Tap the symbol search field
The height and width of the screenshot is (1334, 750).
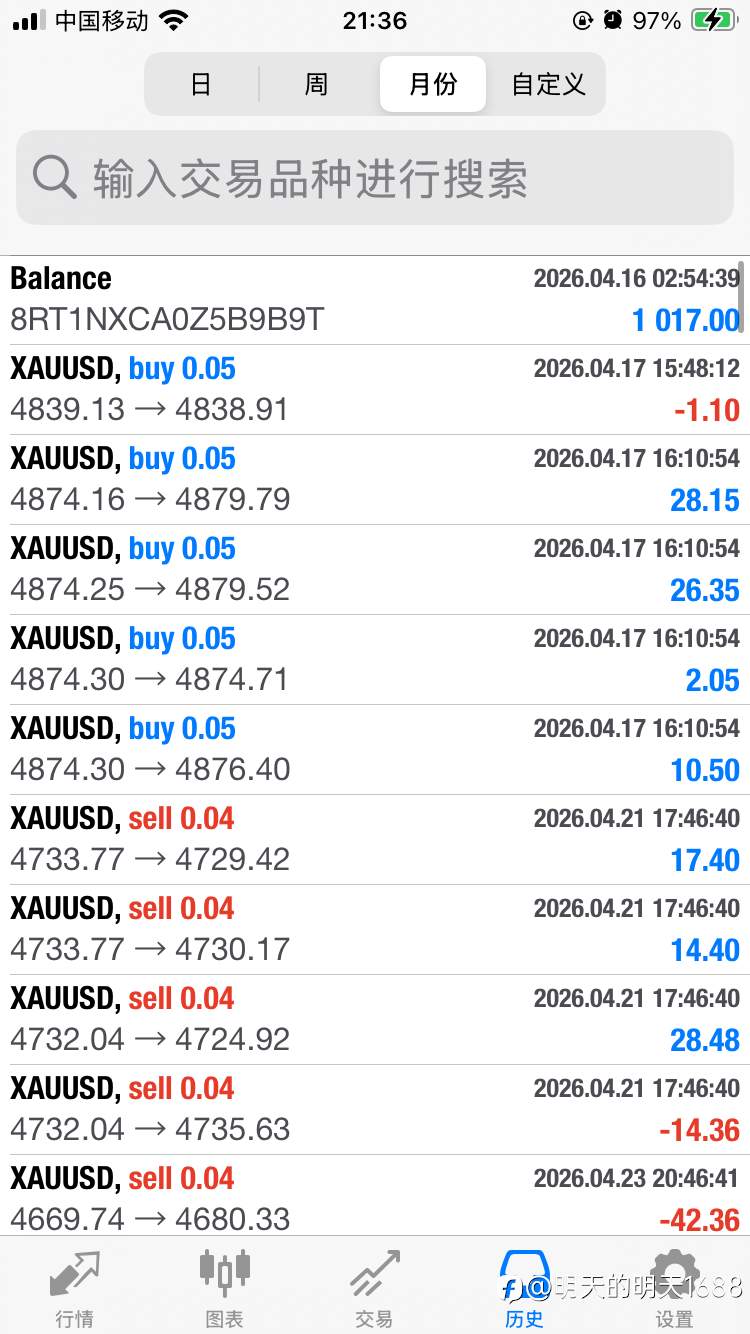(x=375, y=178)
